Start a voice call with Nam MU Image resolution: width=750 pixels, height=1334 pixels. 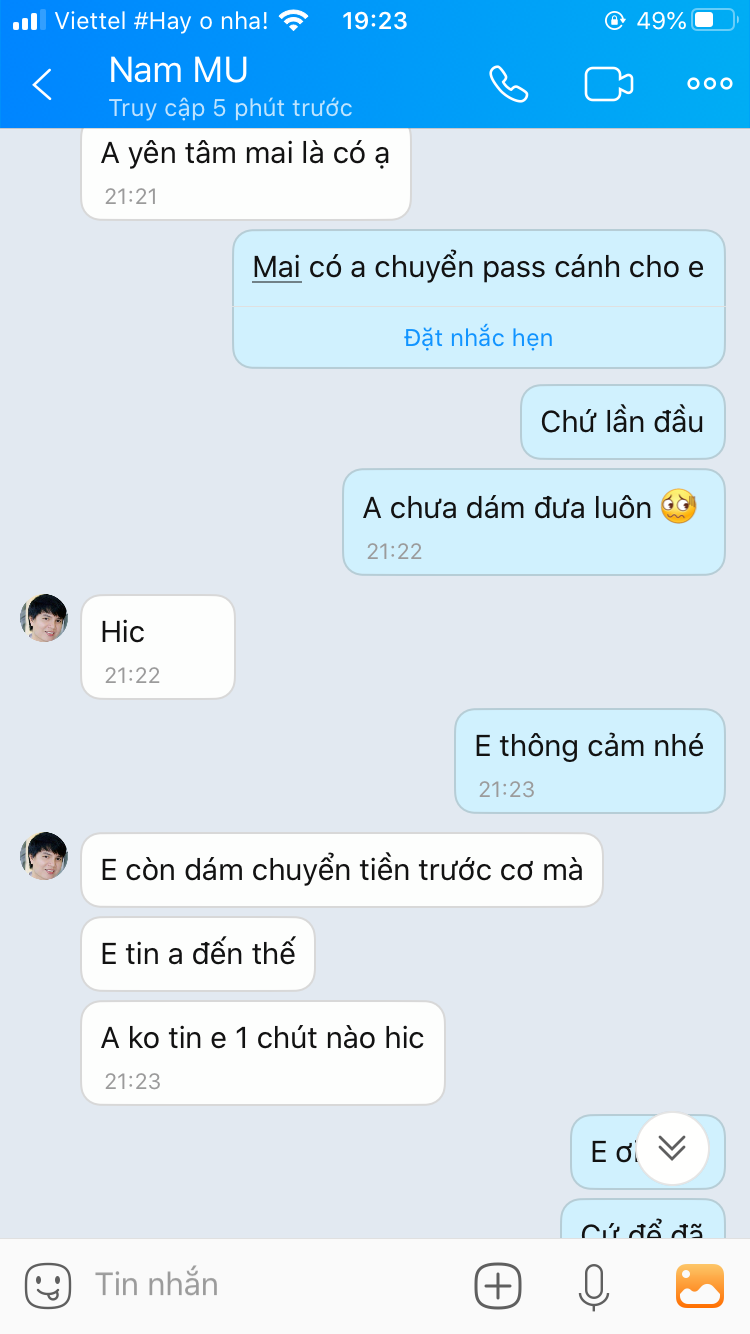click(x=508, y=84)
